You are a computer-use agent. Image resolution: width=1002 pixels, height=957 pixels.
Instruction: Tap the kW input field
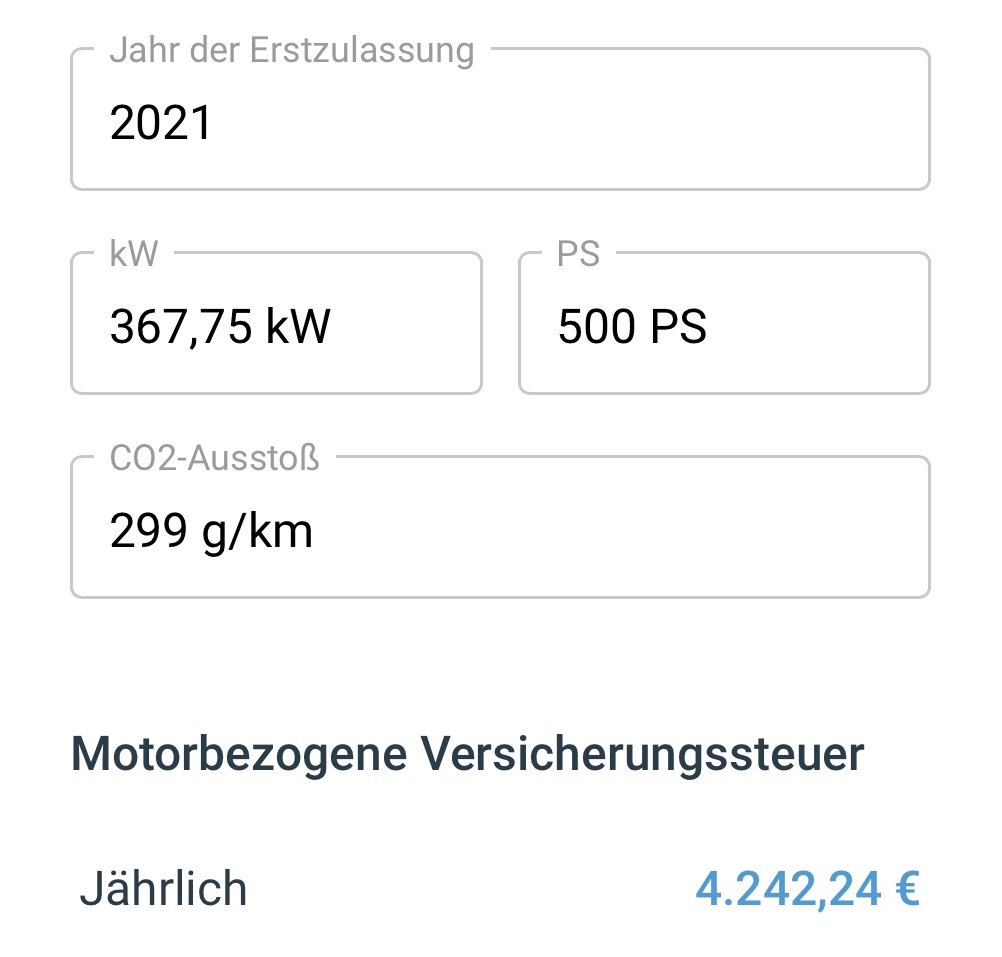pos(276,327)
